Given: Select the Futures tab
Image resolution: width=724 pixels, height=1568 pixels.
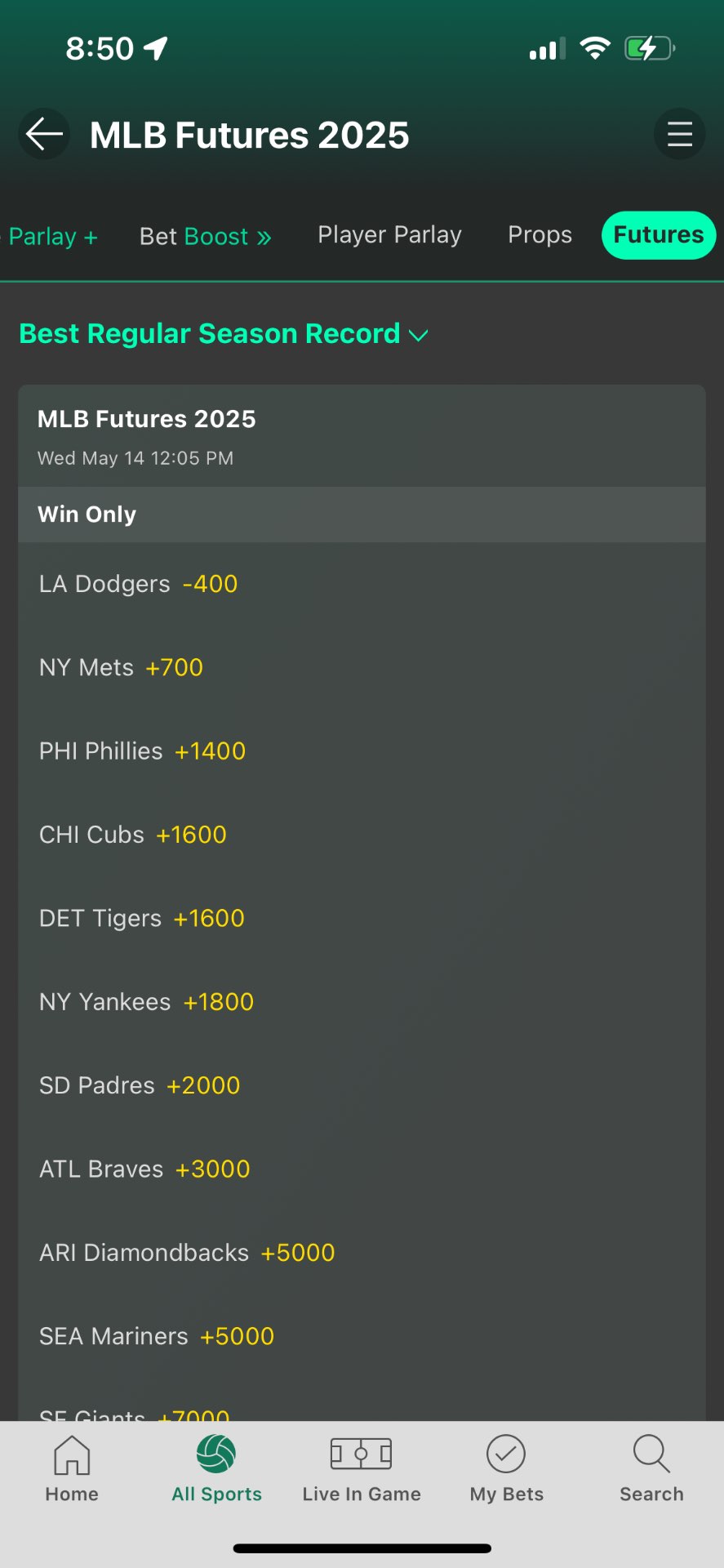Looking at the screenshot, I should pyautogui.click(x=659, y=235).
